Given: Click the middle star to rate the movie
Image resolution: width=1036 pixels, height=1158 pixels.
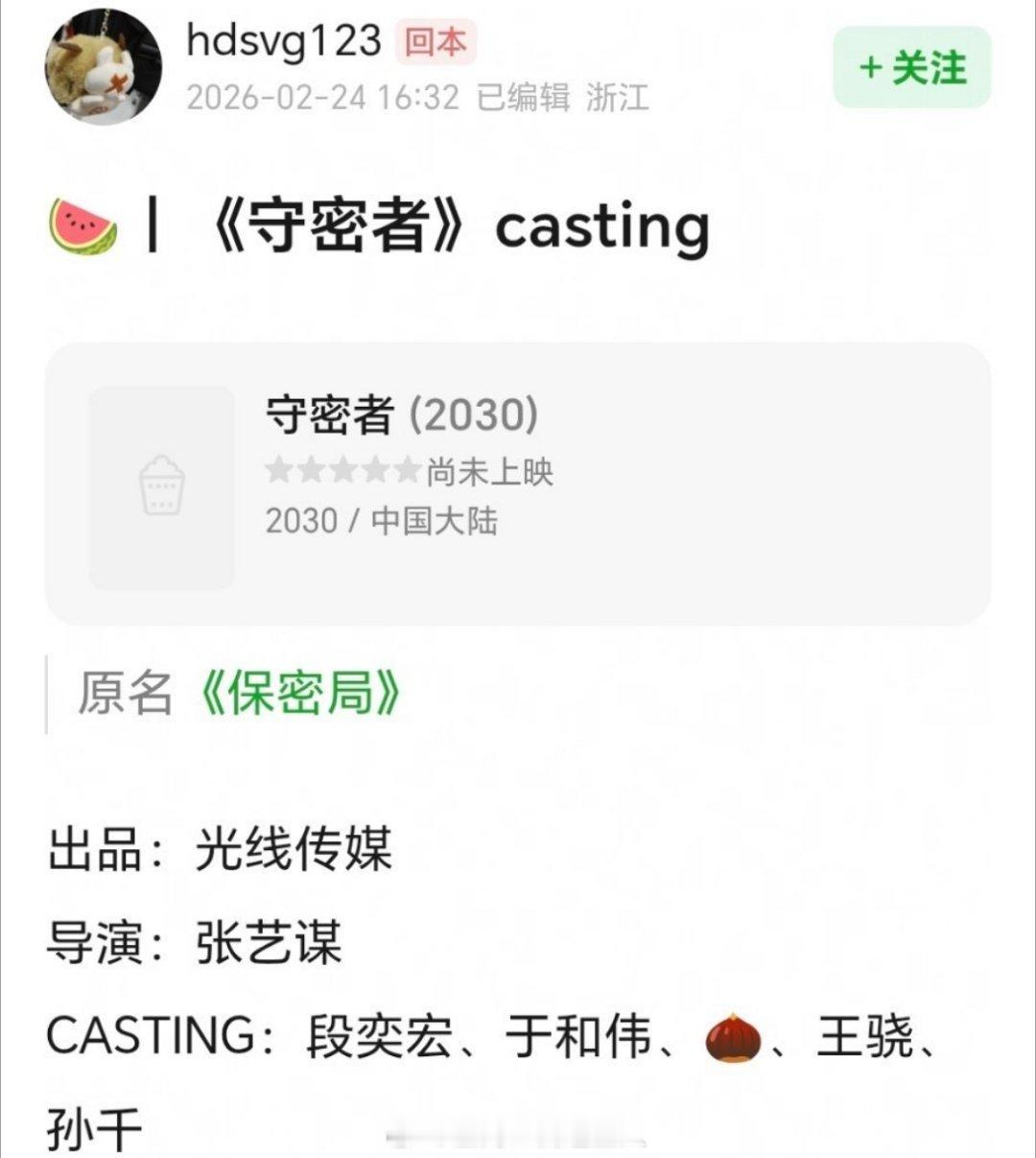Looking at the screenshot, I should click(x=342, y=470).
